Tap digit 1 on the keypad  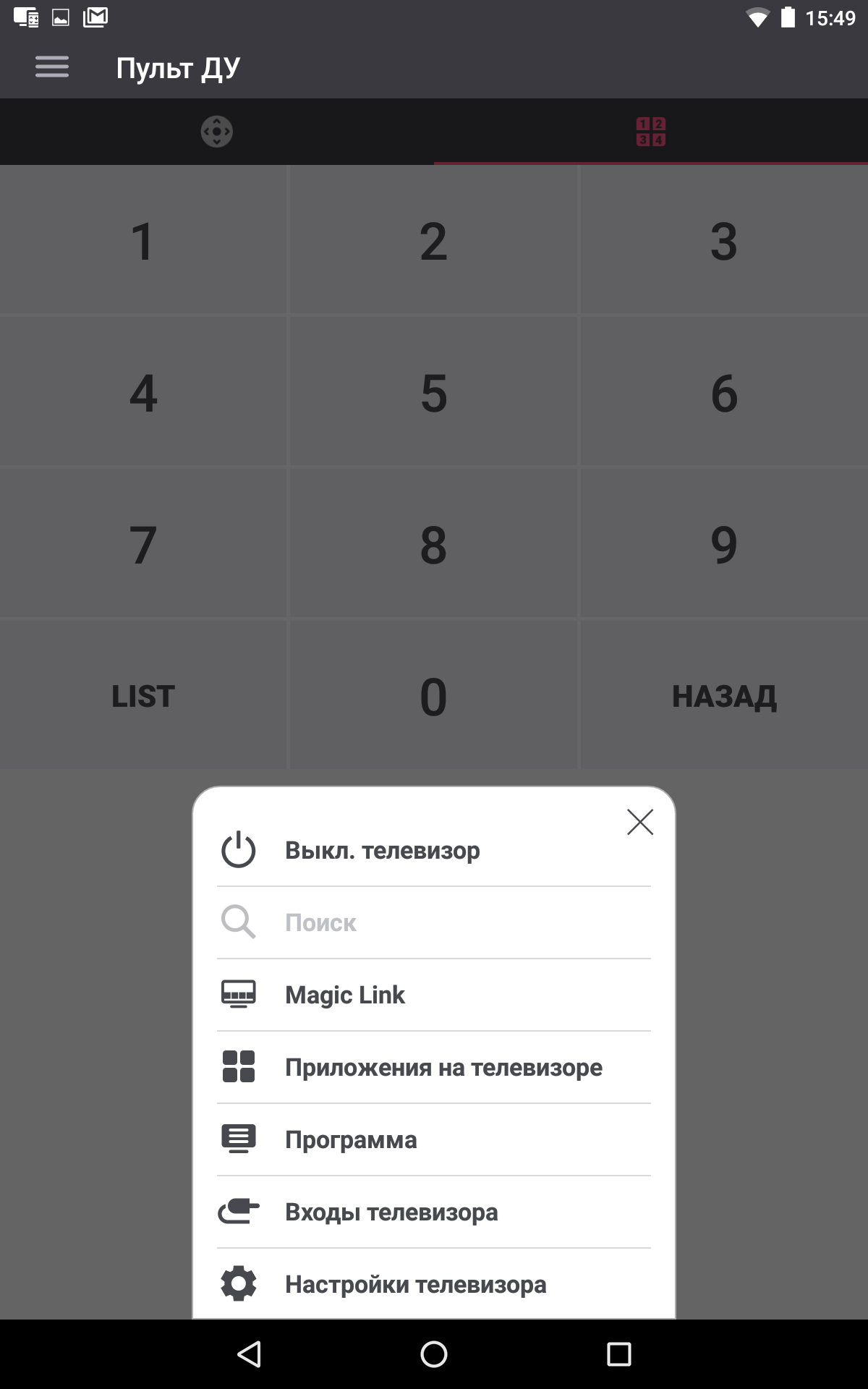click(x=143, y=241)
